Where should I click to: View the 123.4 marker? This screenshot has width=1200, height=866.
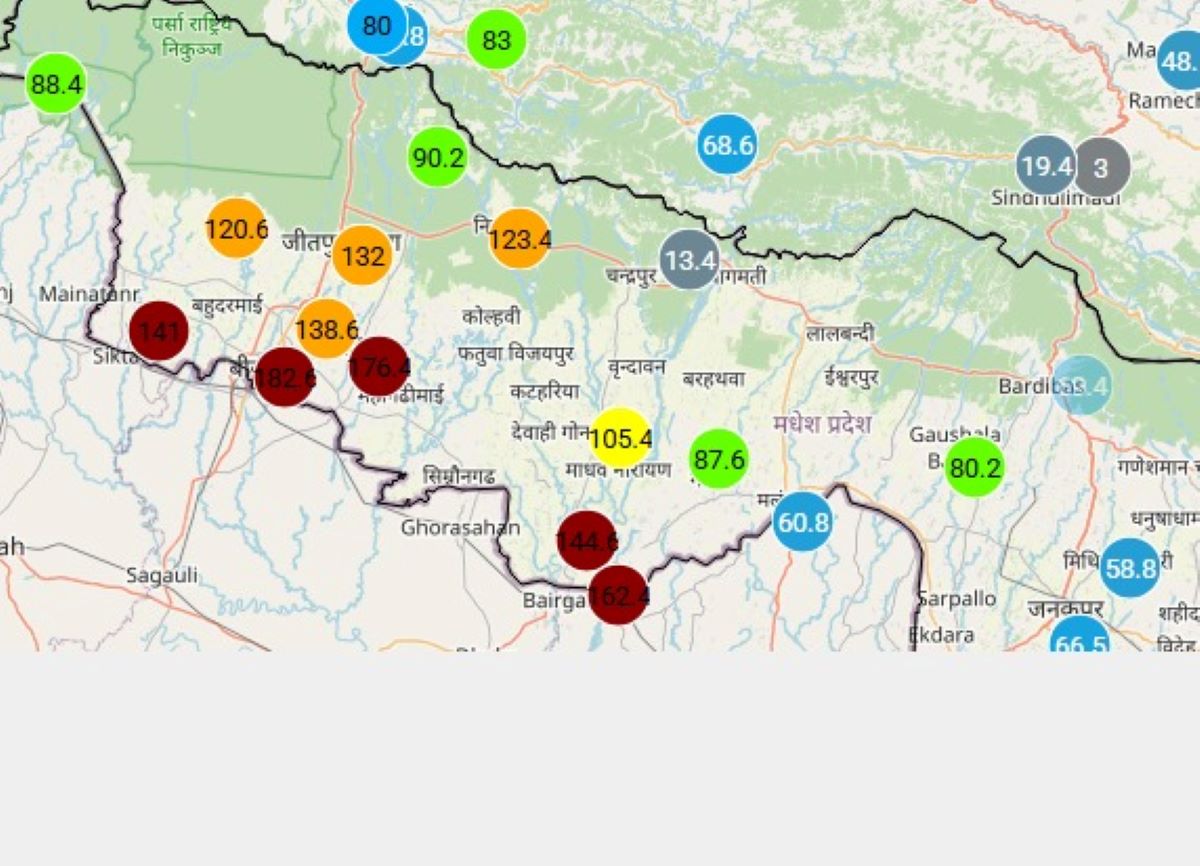pyautogui.click(x=520, y=239)
